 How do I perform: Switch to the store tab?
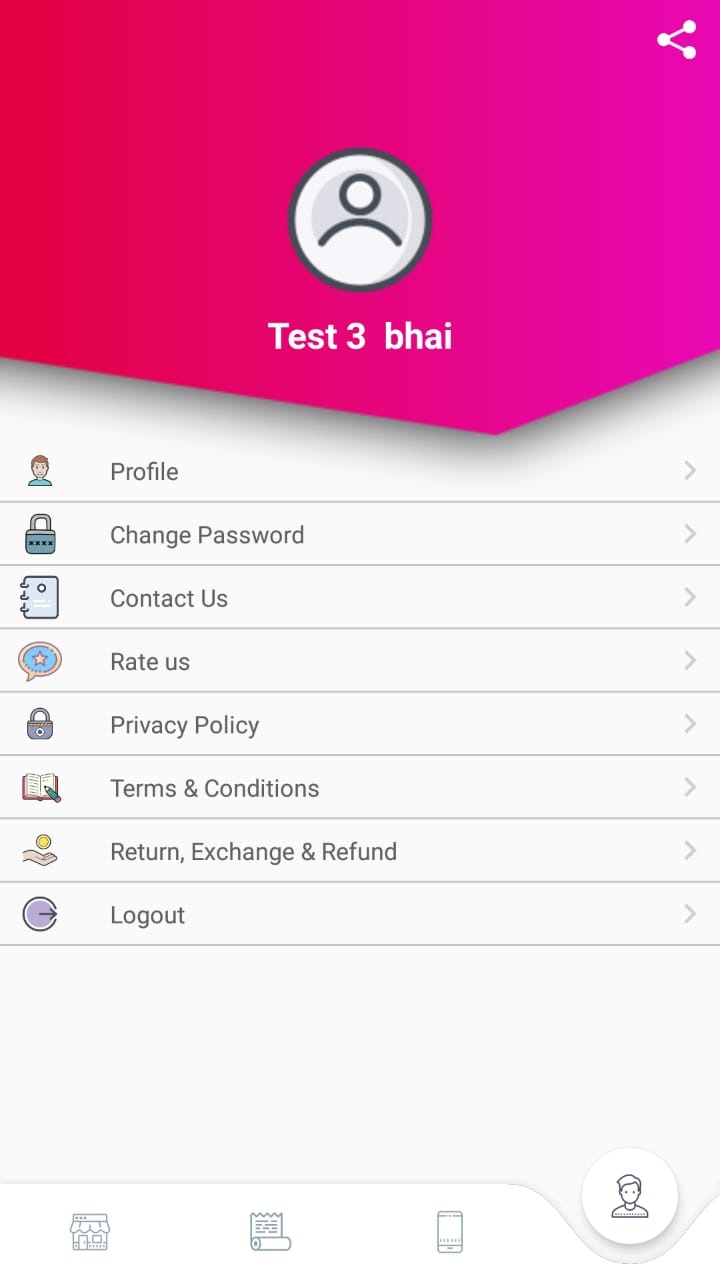[90, 1231]
